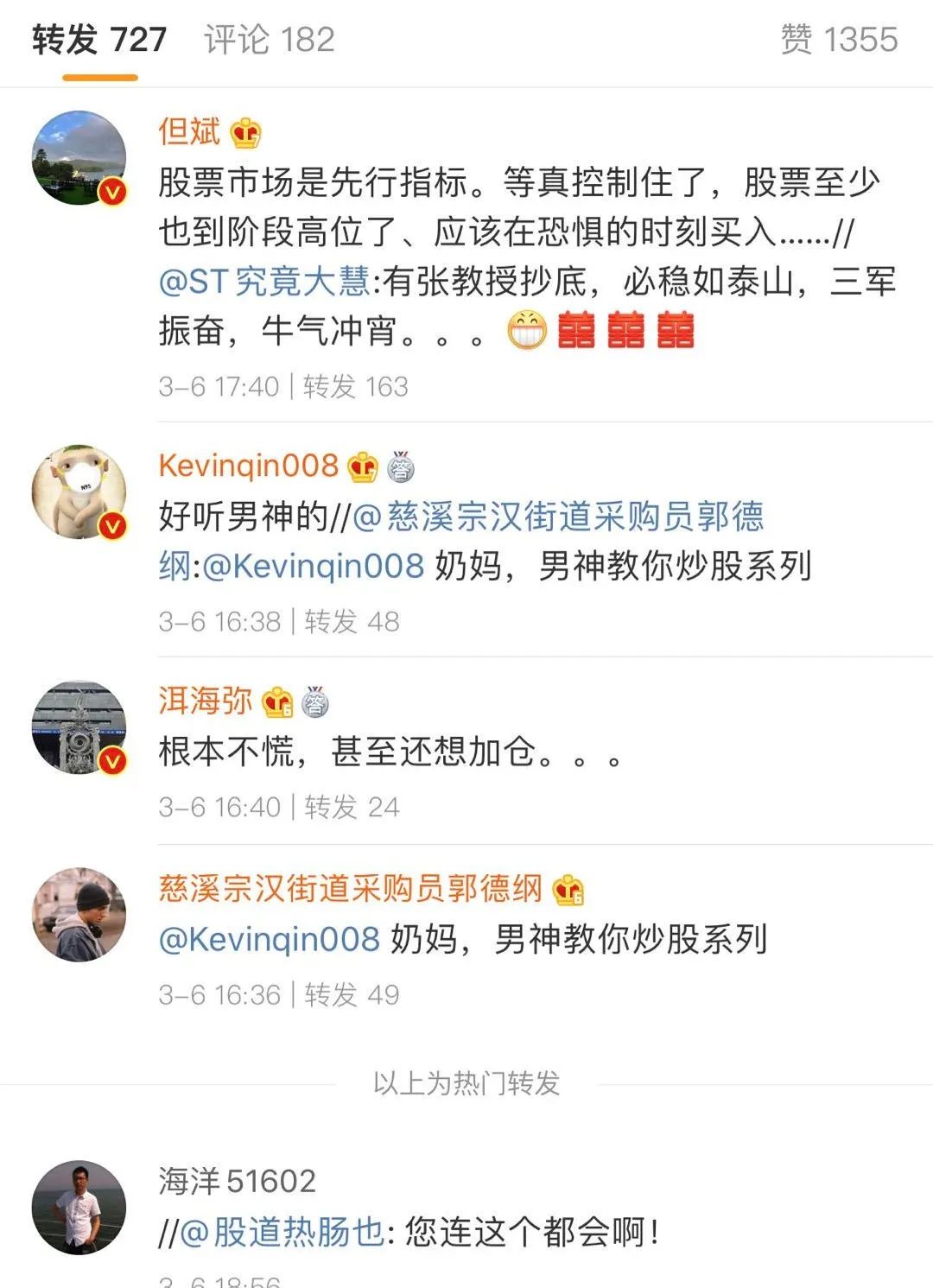The image size is (933, 1288).
Task: Open @慈溪宗汉街道采购员郭德纲 mention in Kevinqin008's repost
Action: [x=558, y=517]
